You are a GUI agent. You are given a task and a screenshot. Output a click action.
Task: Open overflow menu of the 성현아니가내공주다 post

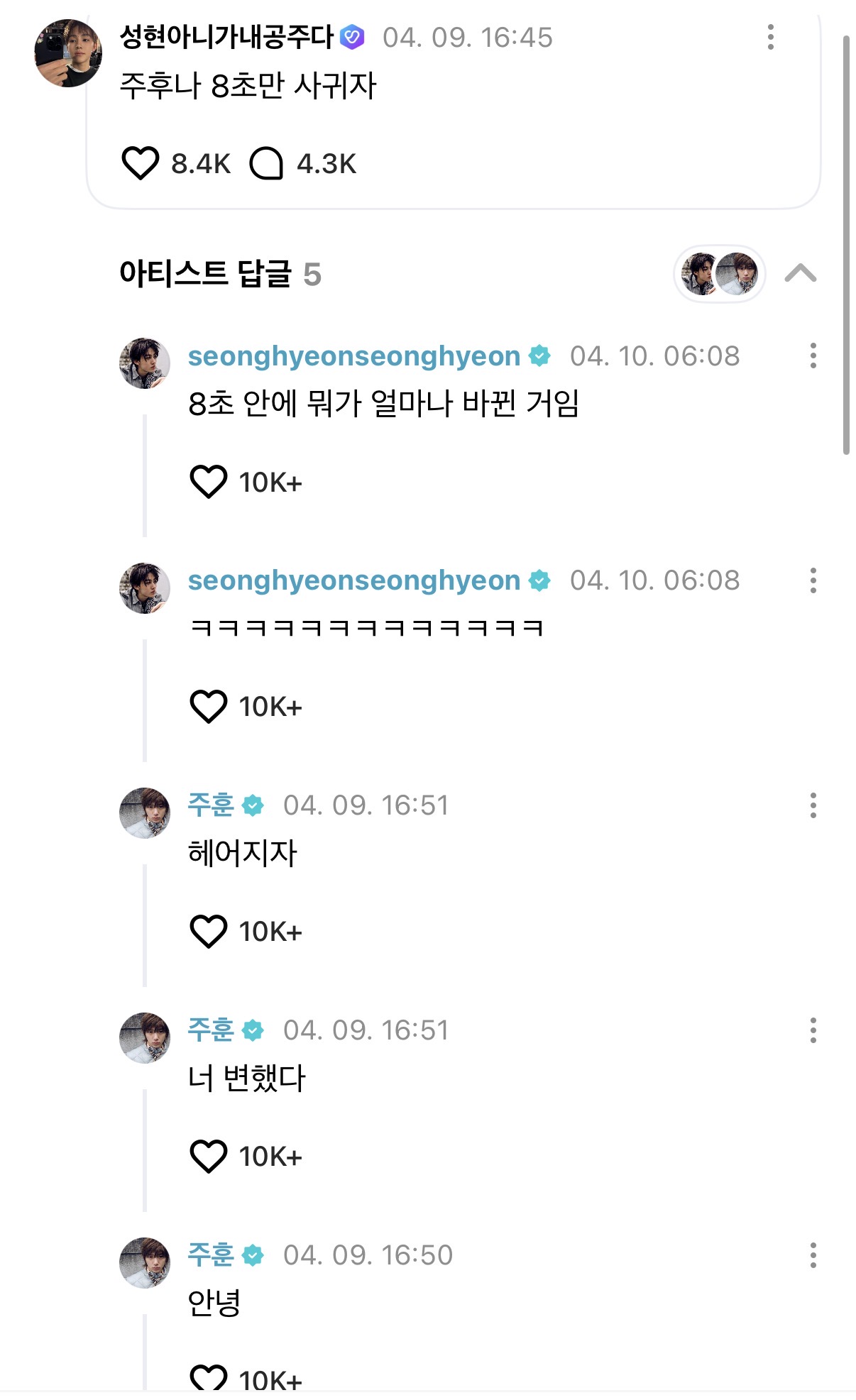pyautogui.click(x=771, y=38)
